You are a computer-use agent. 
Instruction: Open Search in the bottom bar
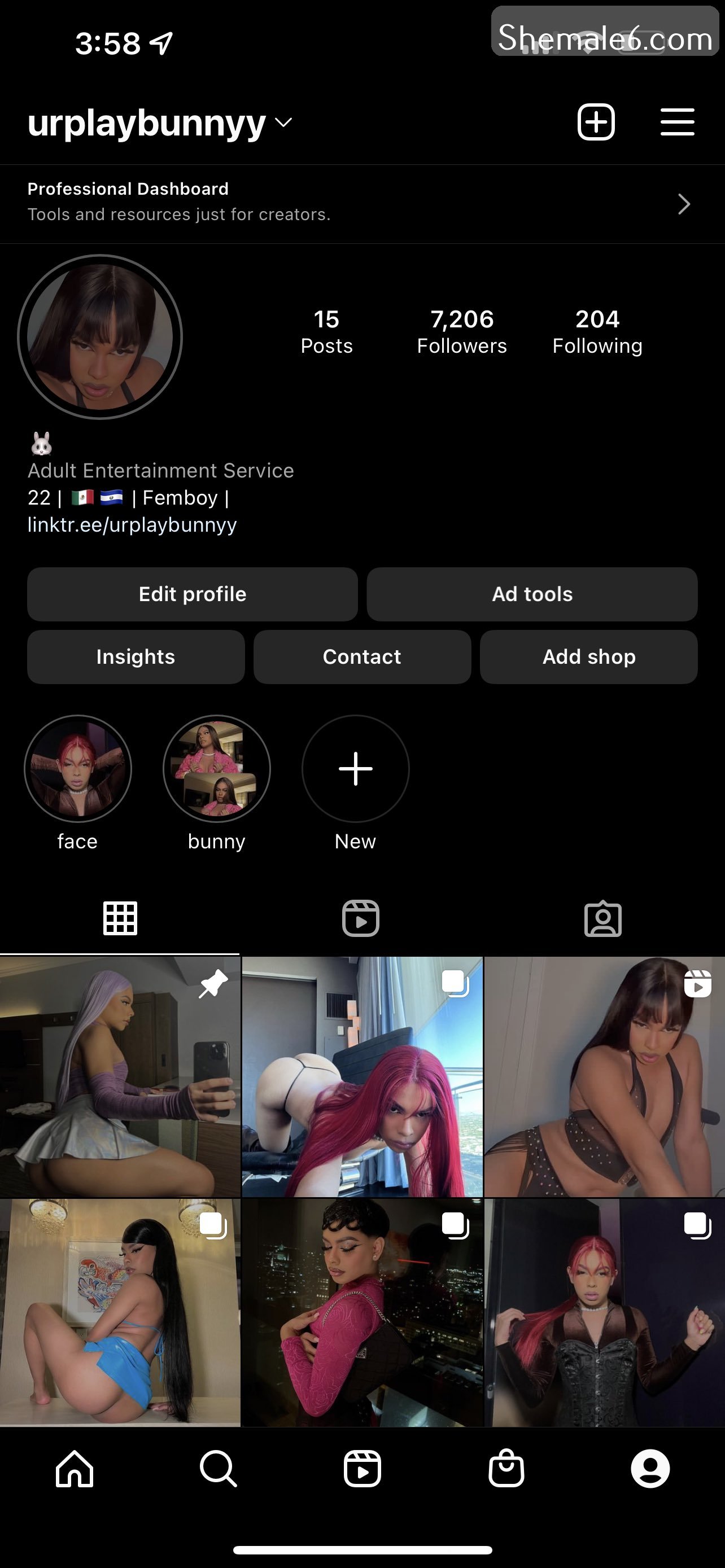(218, 1469)
